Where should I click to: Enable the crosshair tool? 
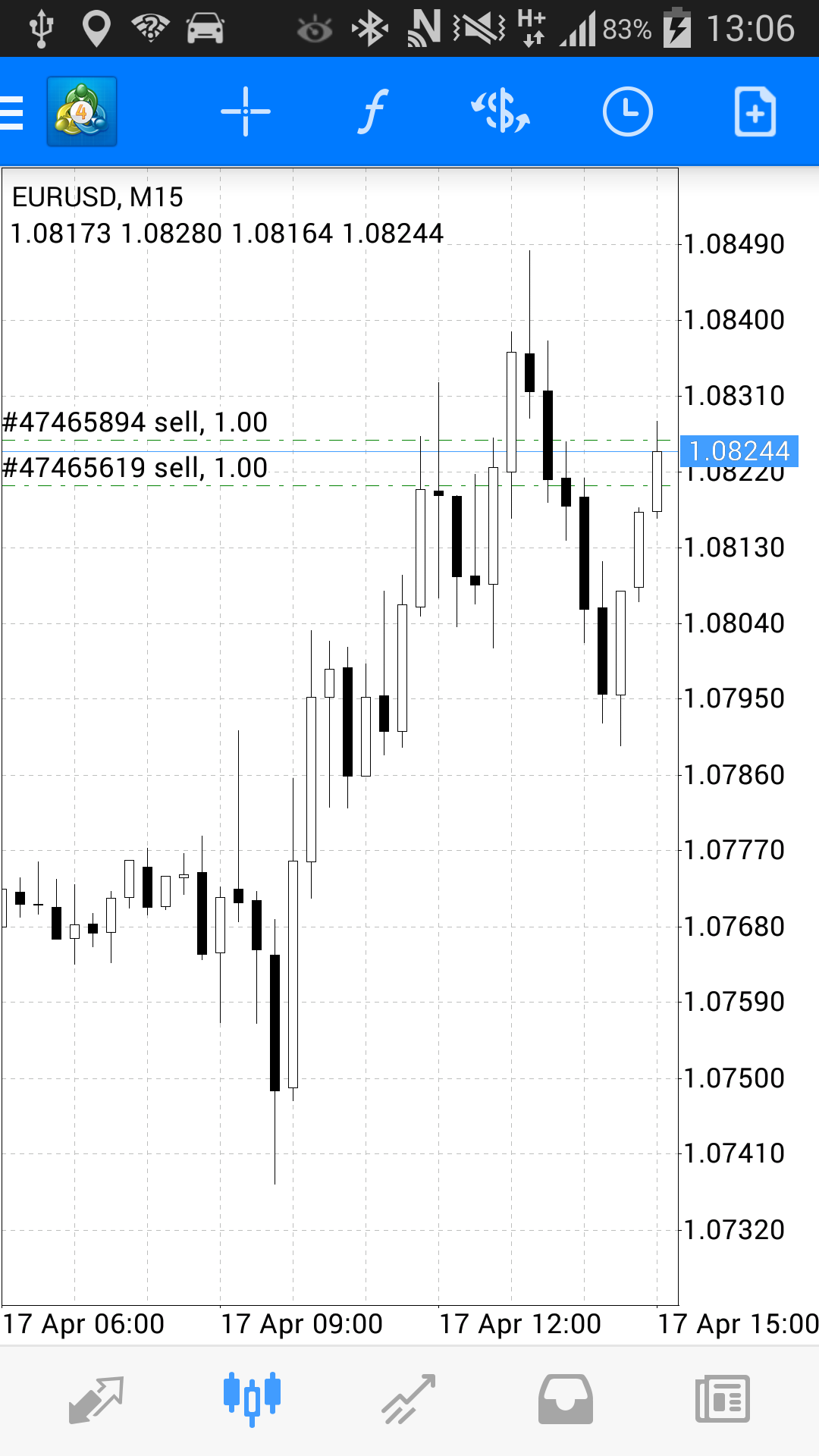pyautogui.click(x=246, y=111)
